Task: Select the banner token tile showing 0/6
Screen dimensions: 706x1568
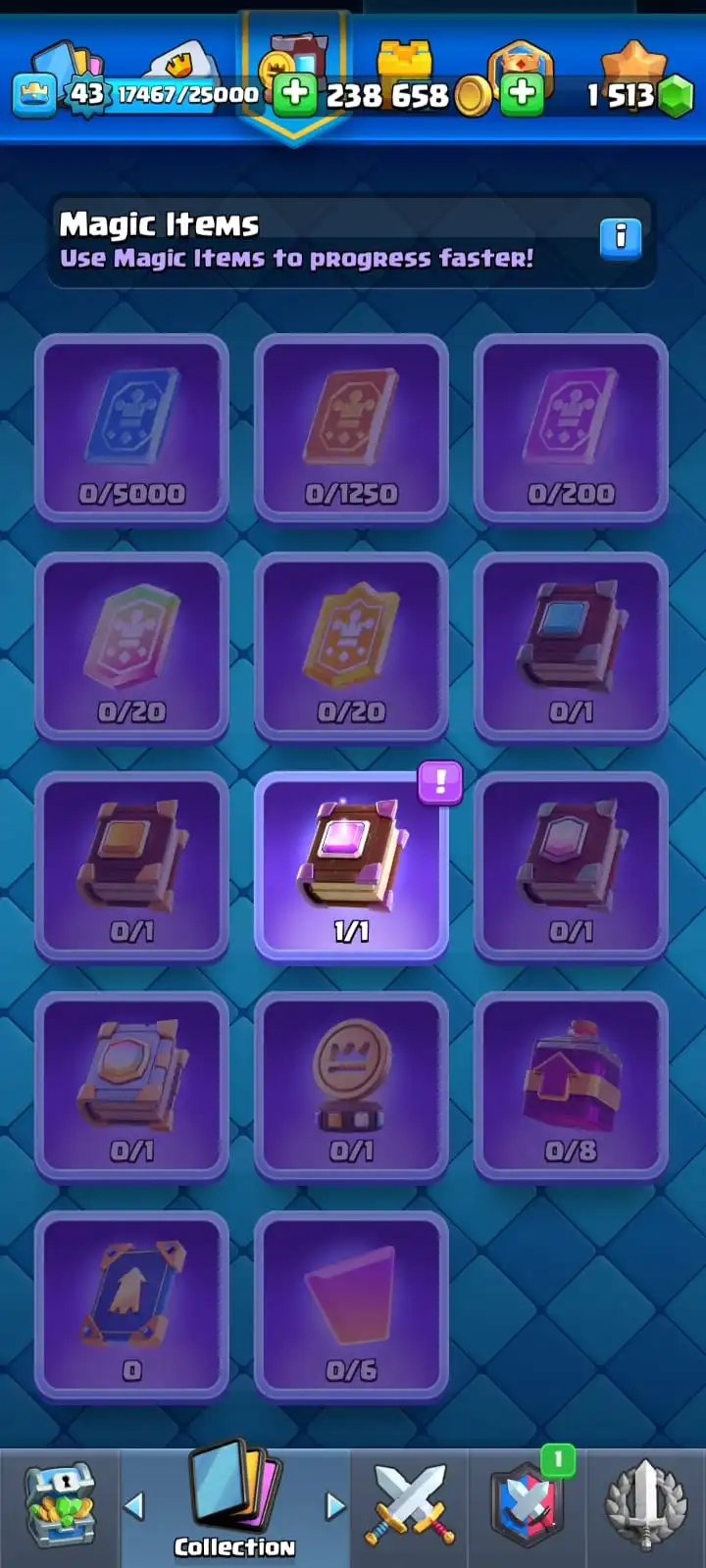Action: [351, 1303]
